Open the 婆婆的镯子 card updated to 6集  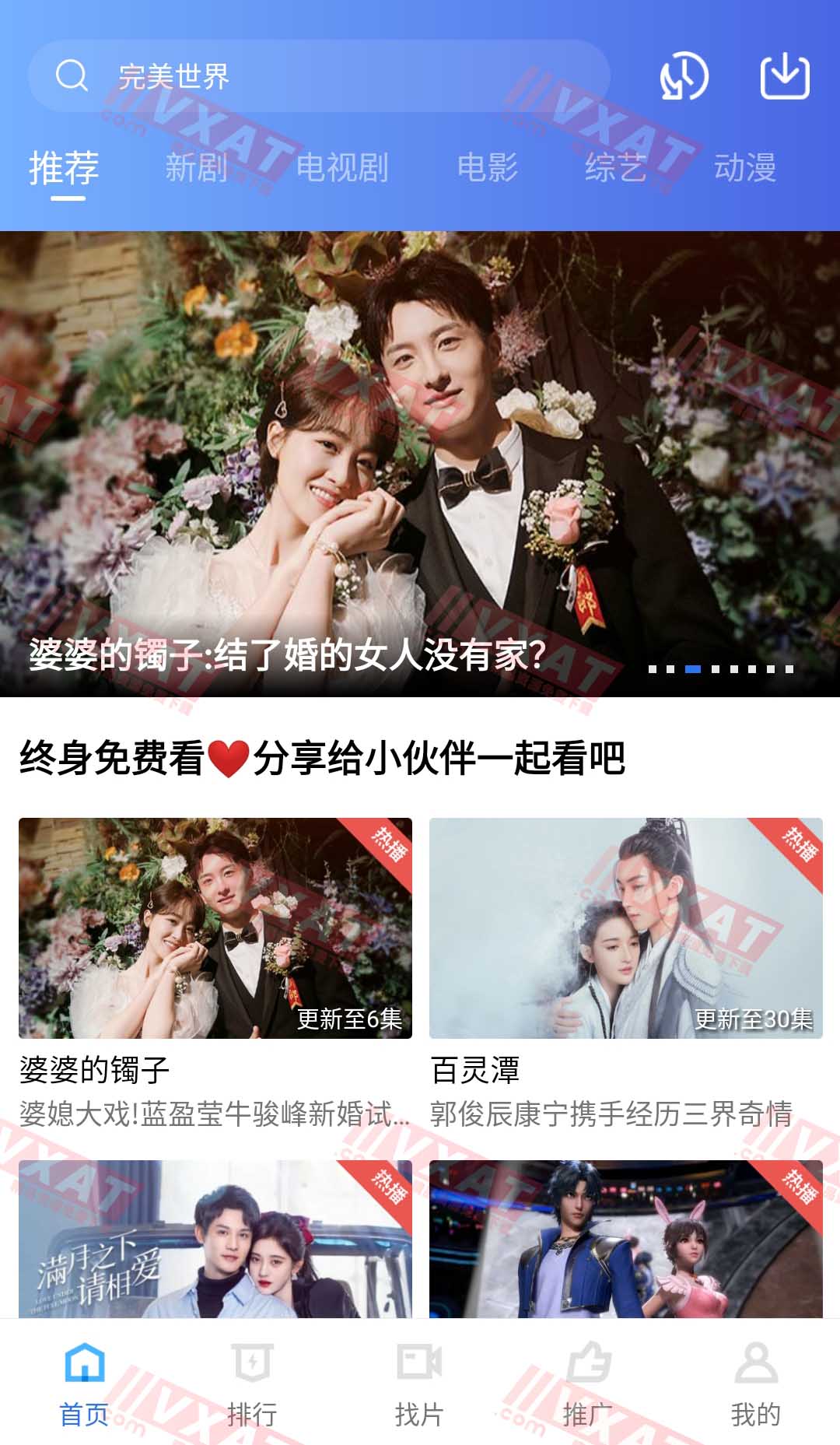click(x=215, y=928)
